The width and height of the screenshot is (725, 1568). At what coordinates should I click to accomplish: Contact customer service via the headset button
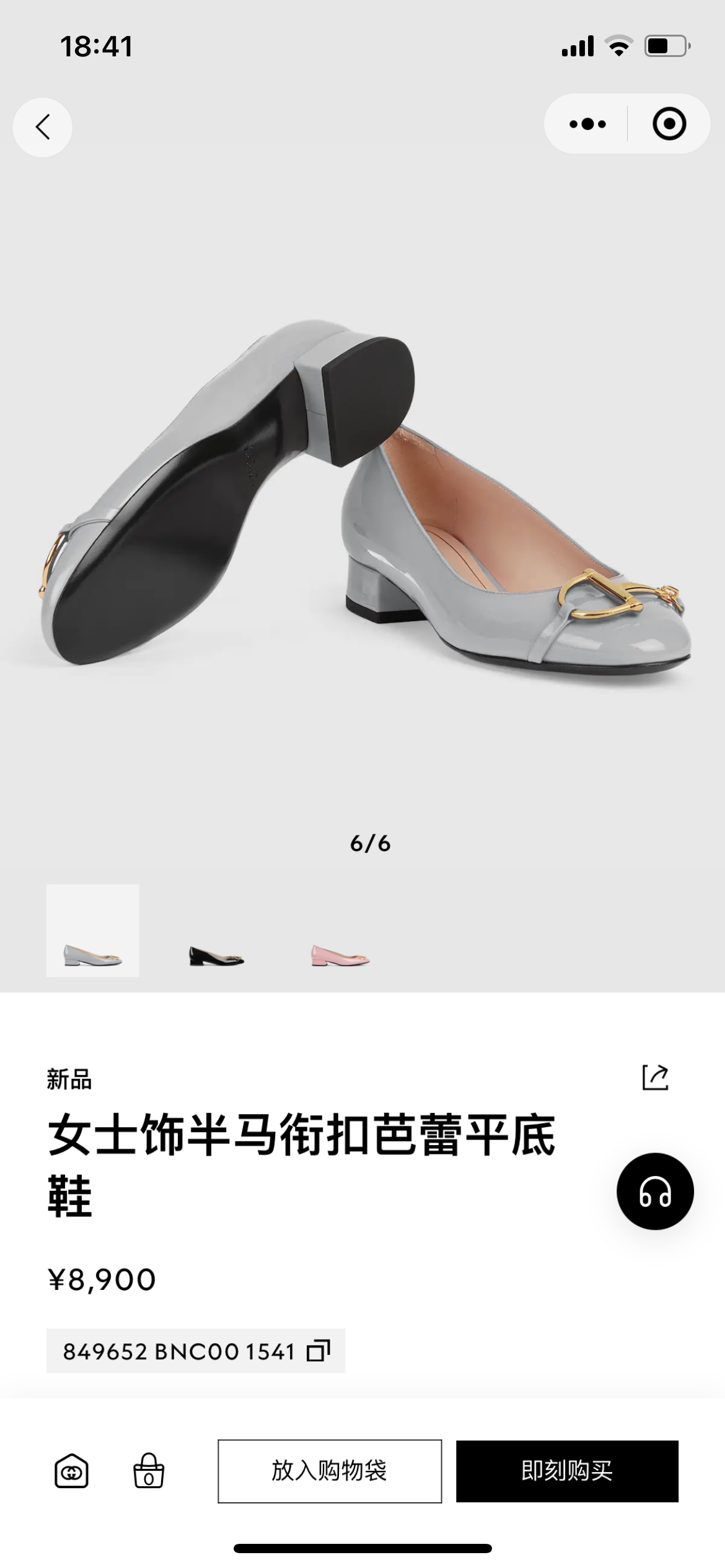654,1191
